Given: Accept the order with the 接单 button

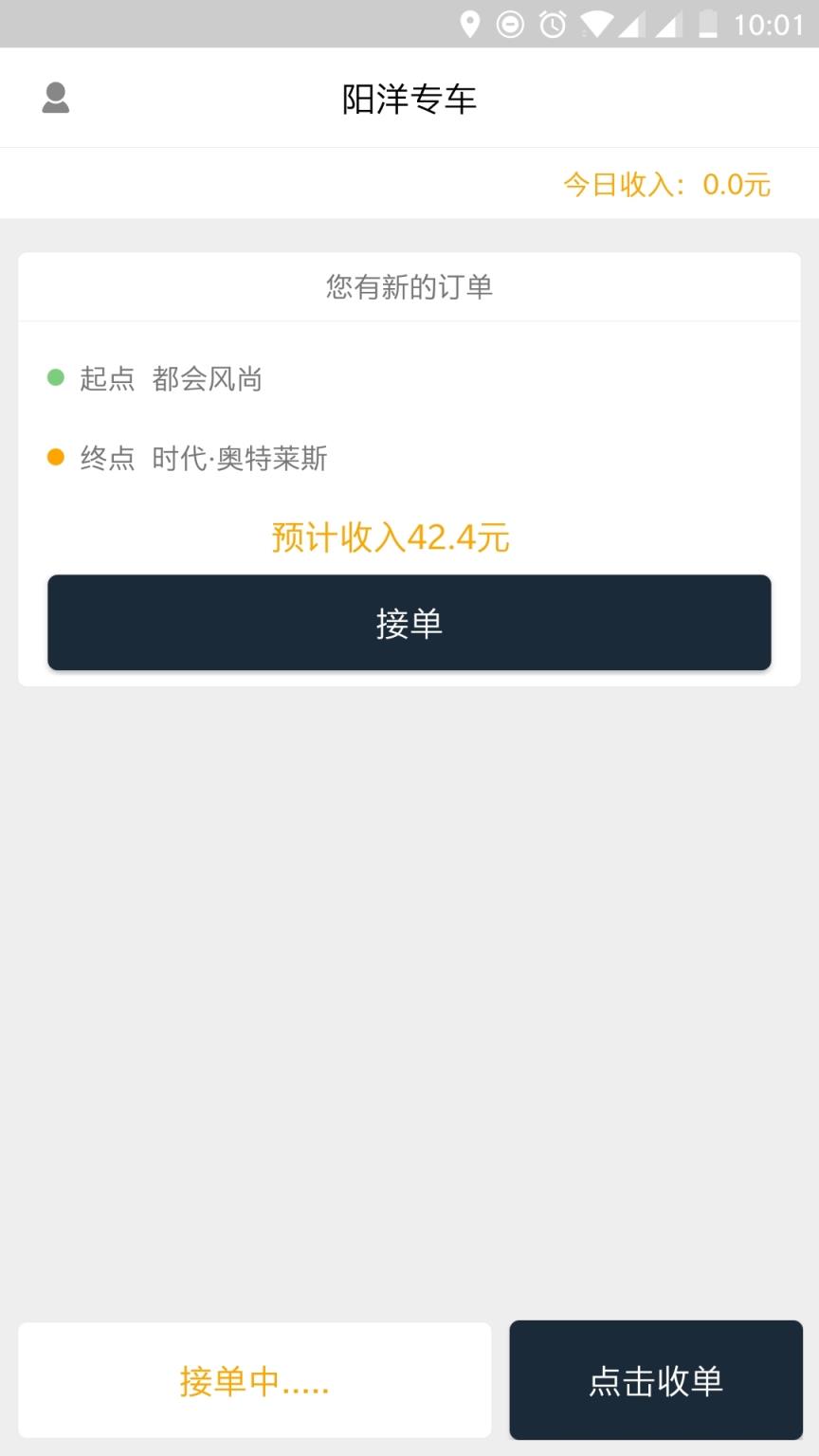Looking at the screenshot, I should (409, 623).
